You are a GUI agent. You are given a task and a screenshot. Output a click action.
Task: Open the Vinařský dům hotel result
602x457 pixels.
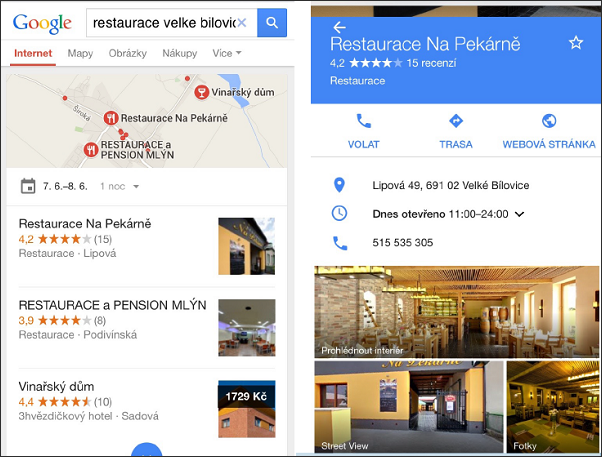pos(55,386)
